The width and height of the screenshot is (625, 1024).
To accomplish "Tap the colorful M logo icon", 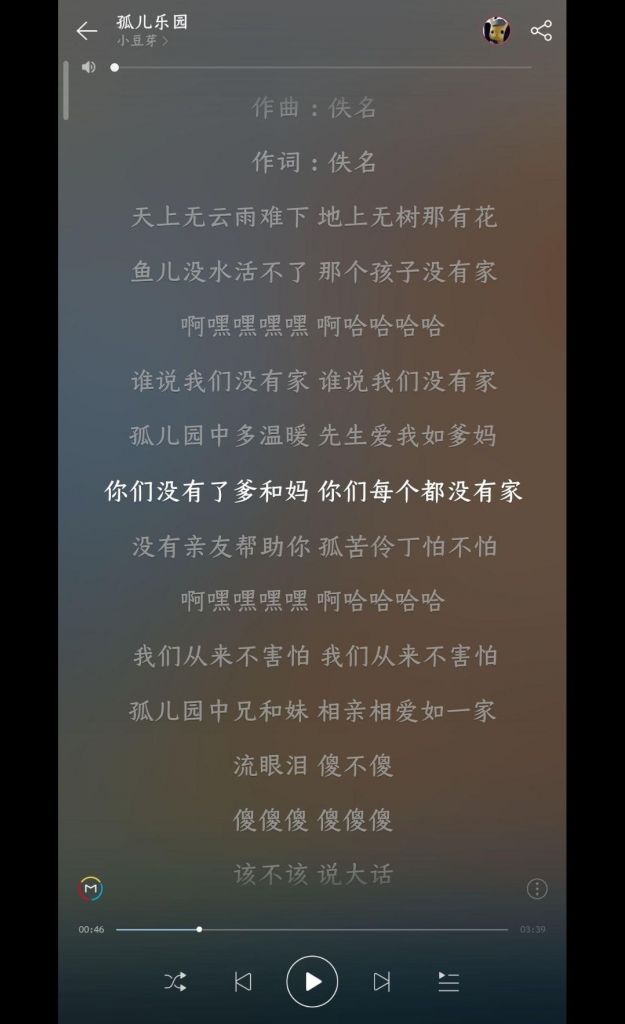I will coord(91,888).
